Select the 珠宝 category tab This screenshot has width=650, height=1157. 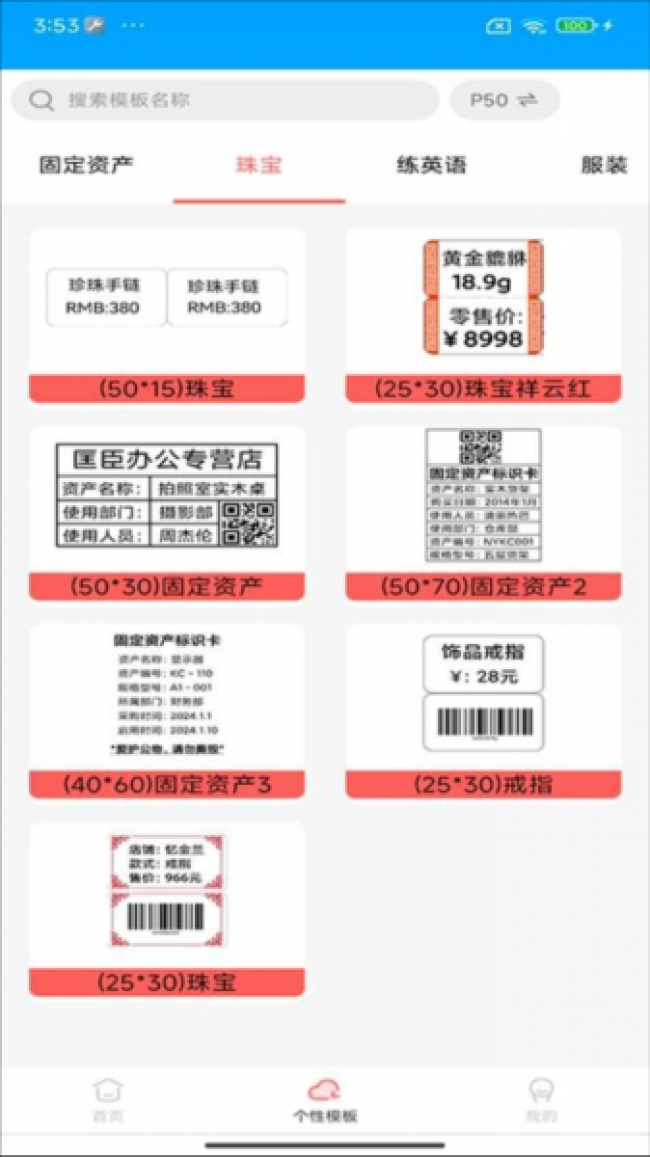[x=258, y=165]
